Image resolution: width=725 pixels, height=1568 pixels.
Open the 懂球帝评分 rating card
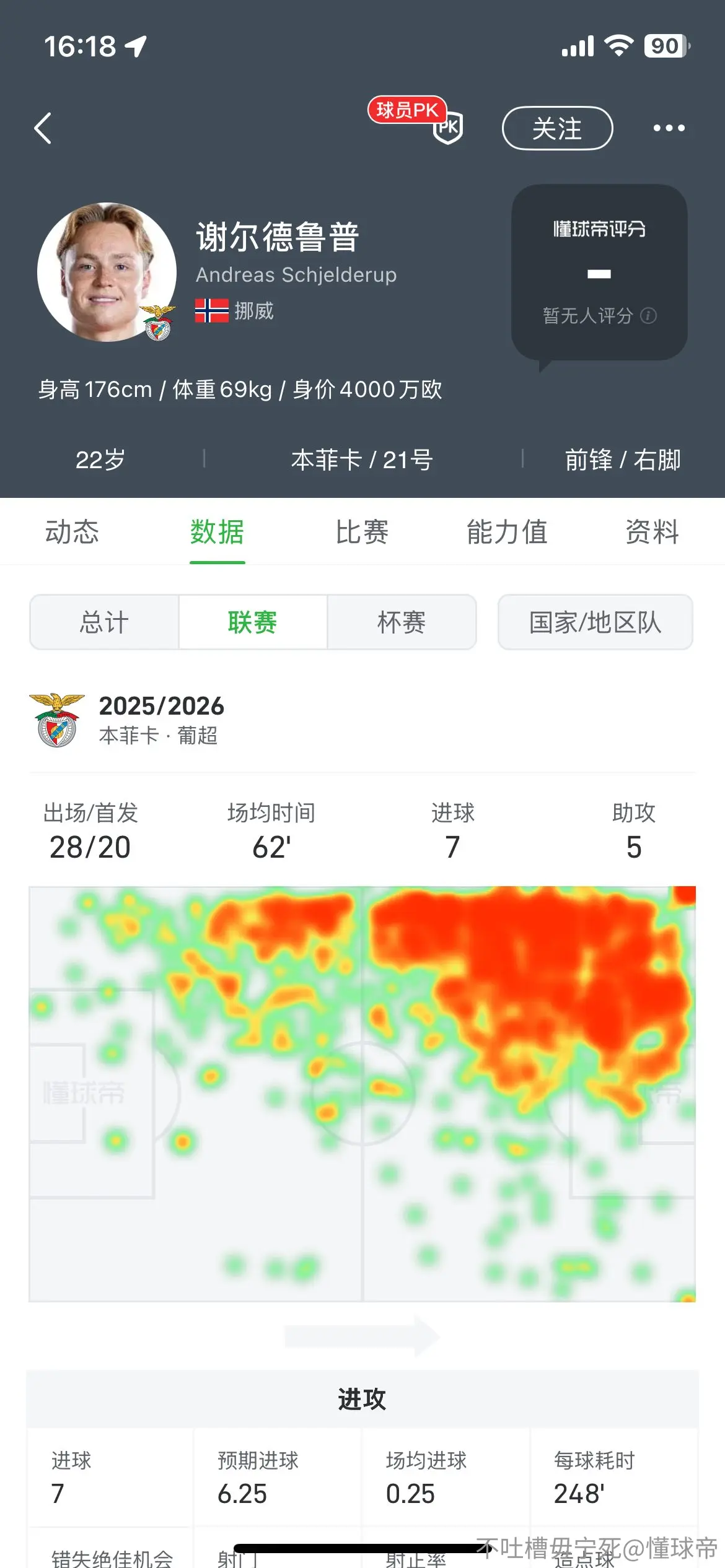(599, 272)
